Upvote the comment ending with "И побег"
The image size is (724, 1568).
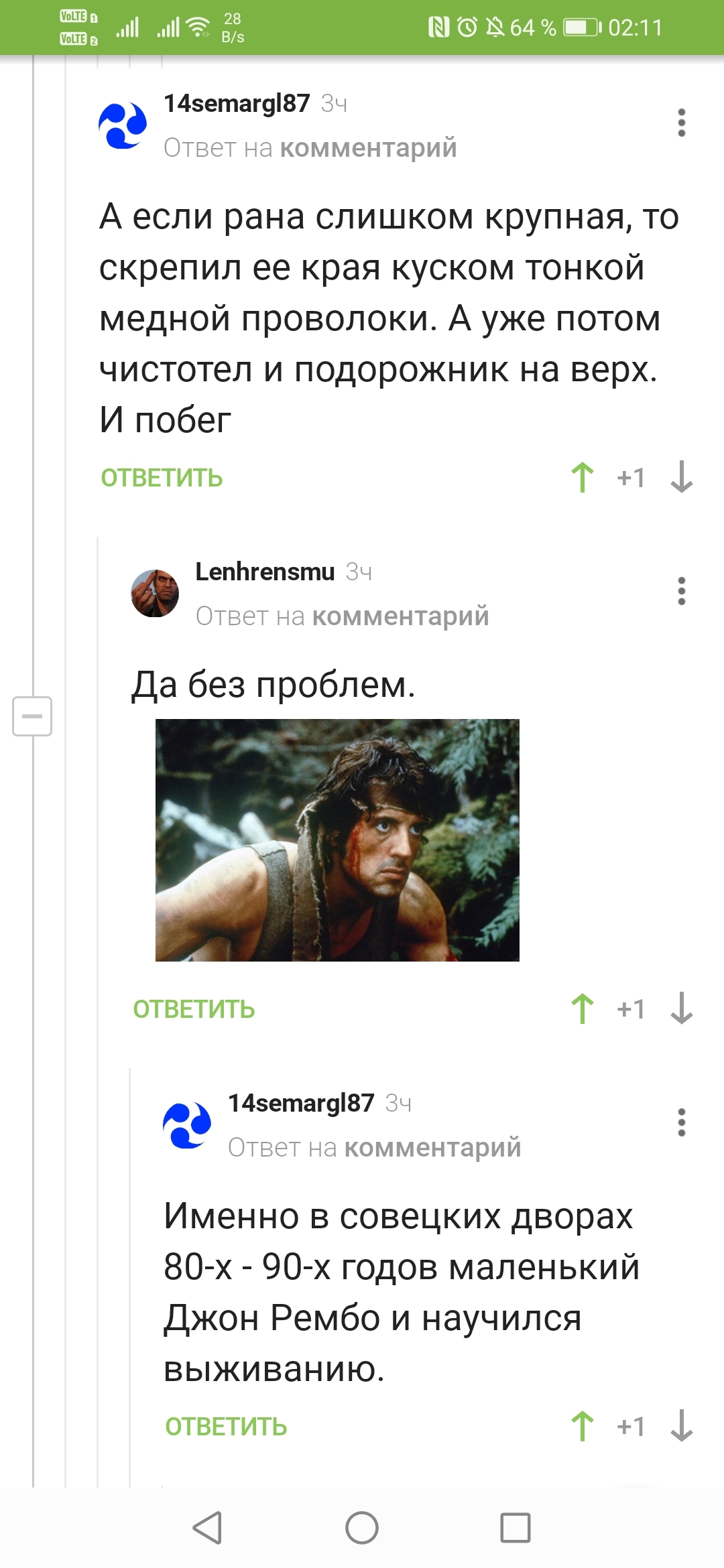coord(583,478)
